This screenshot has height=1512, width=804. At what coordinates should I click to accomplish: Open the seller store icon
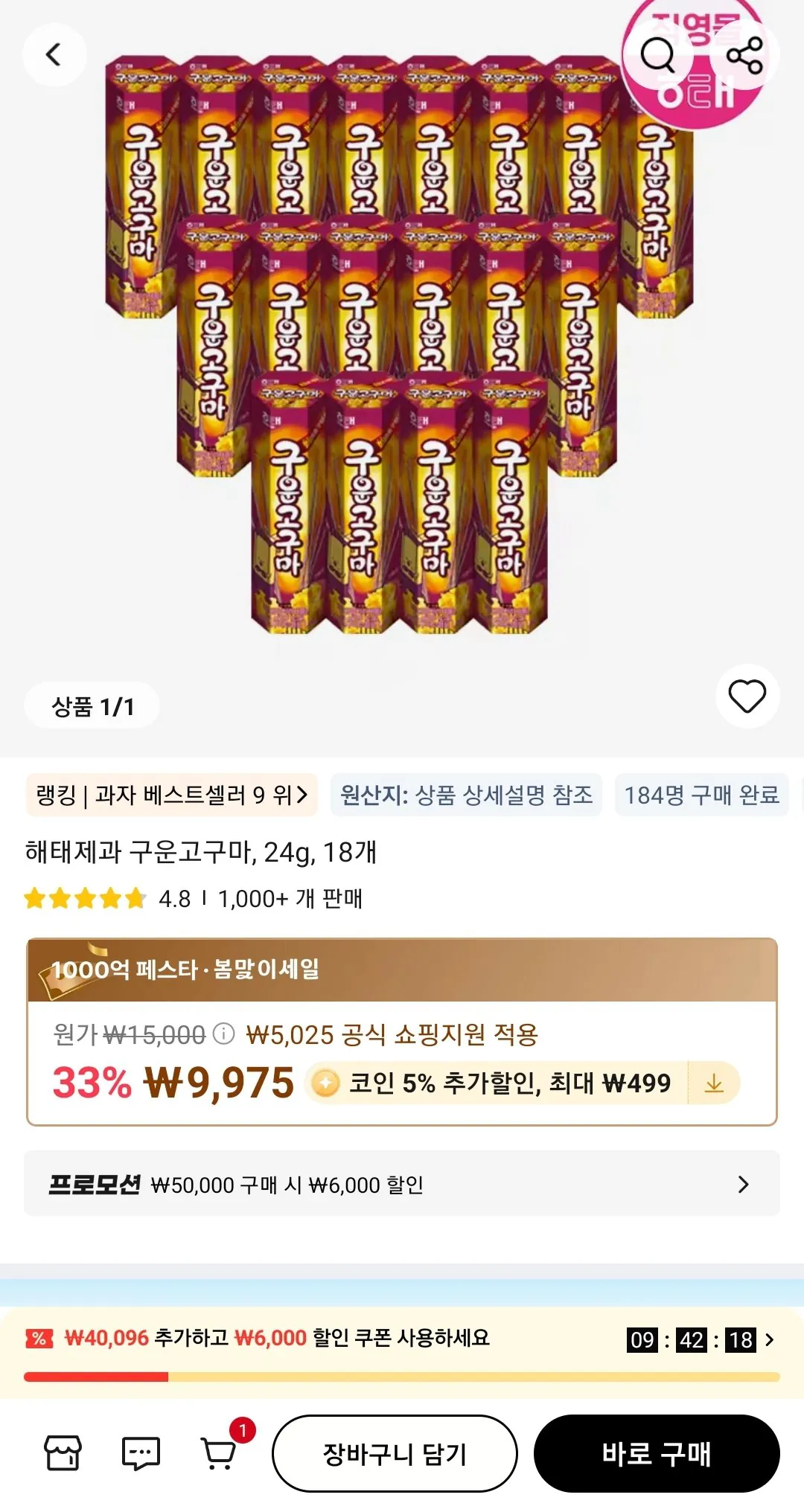tap(63, 1451)
